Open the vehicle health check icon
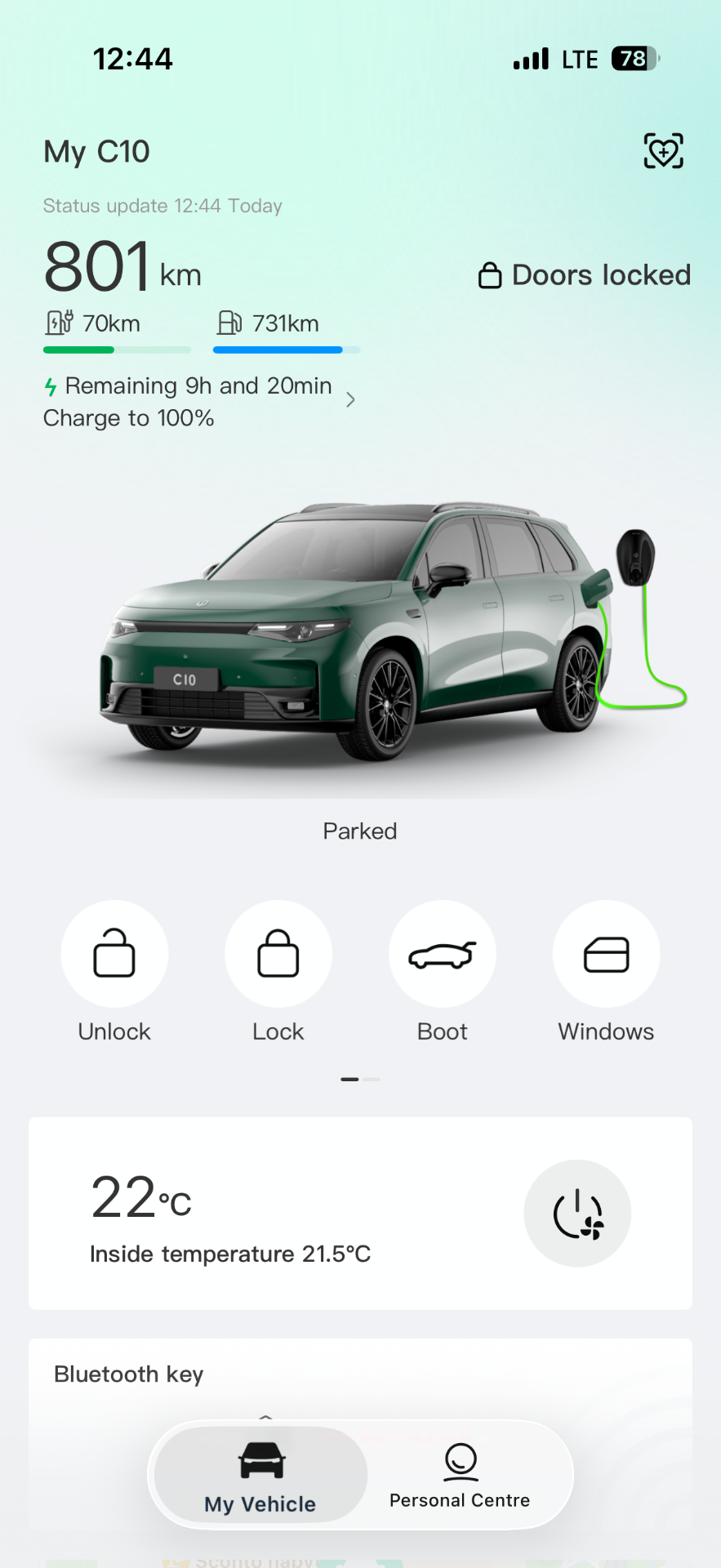 [x=663, y=151]
